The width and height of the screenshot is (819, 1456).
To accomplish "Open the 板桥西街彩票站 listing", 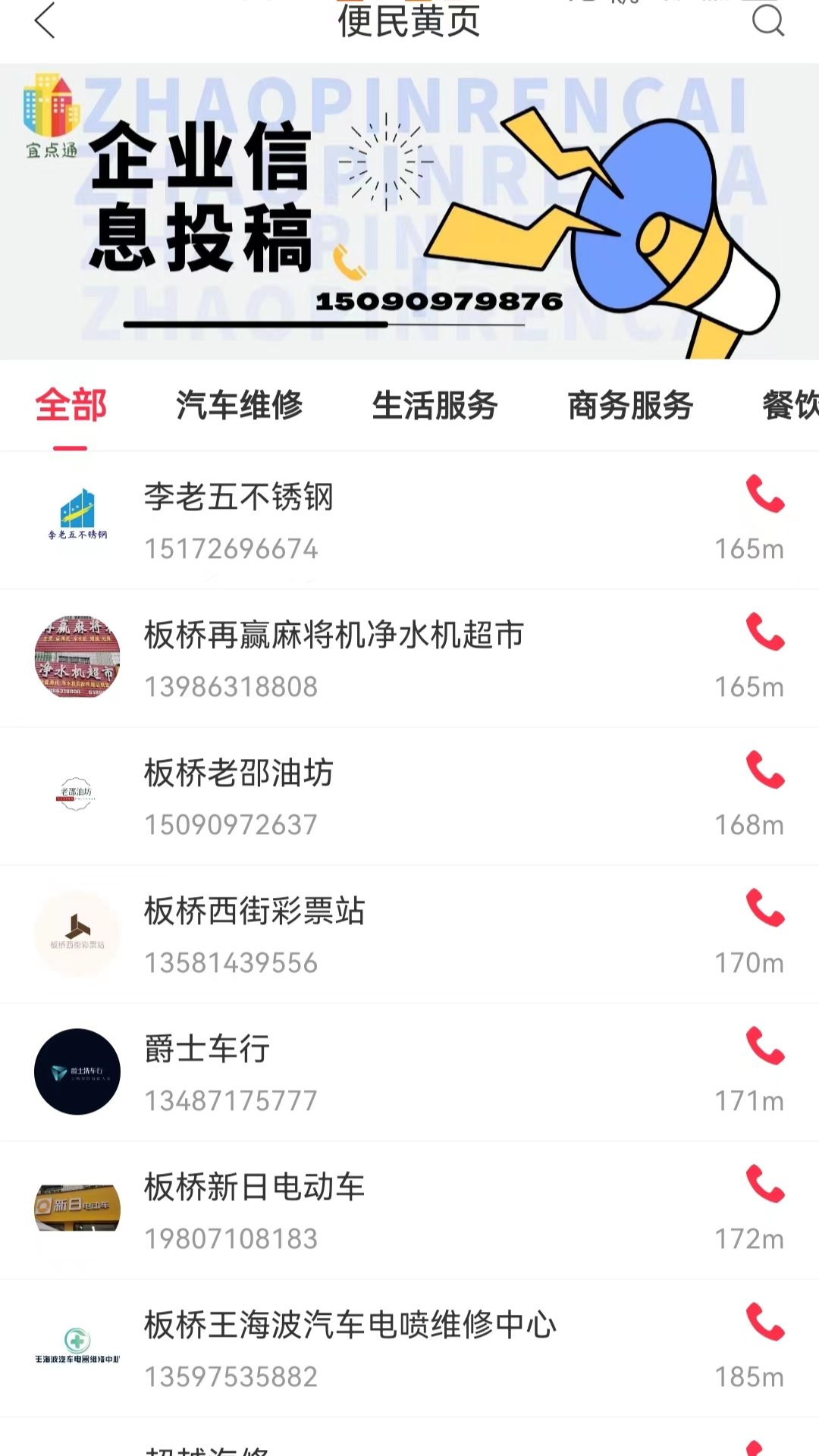I will click(254, 912).
